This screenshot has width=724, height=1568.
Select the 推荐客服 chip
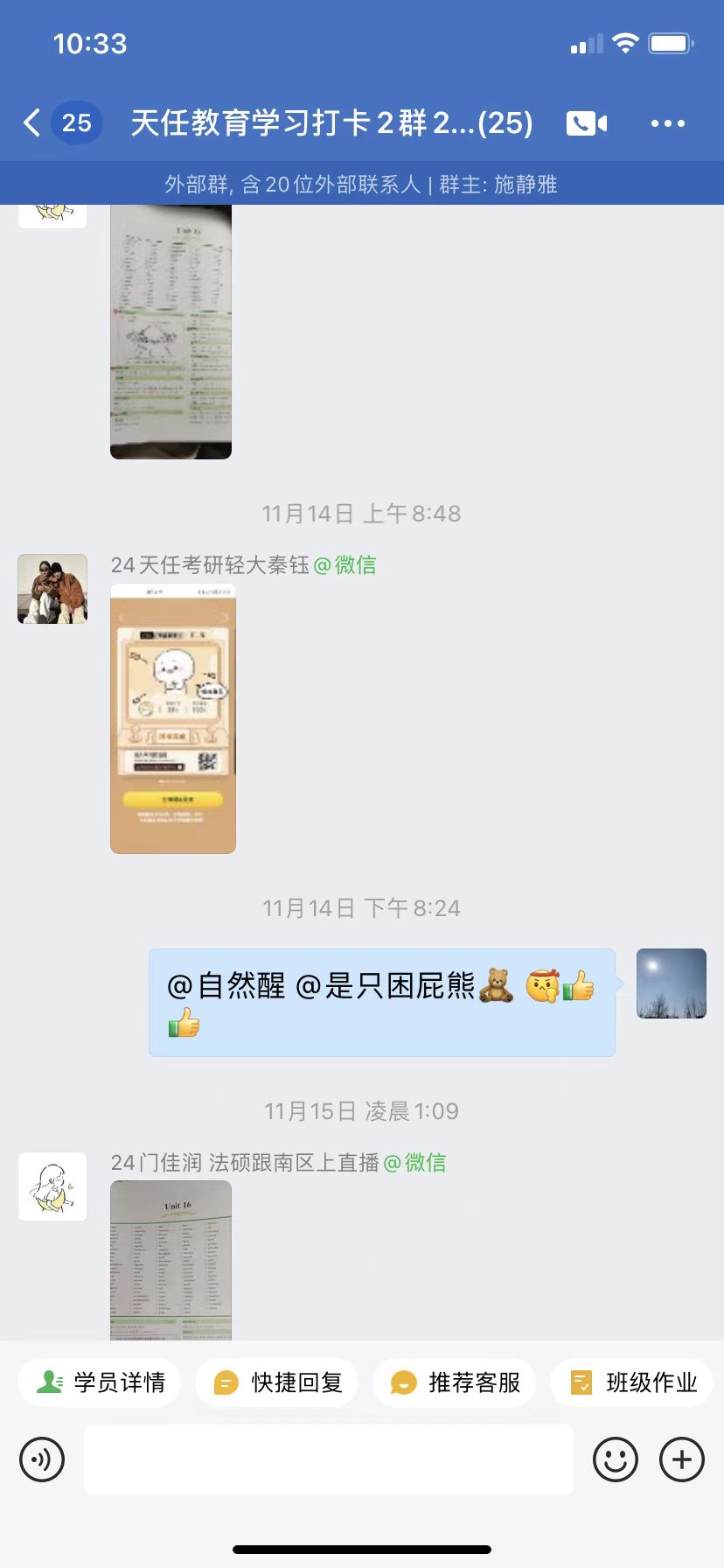[x=455, y=1382]
